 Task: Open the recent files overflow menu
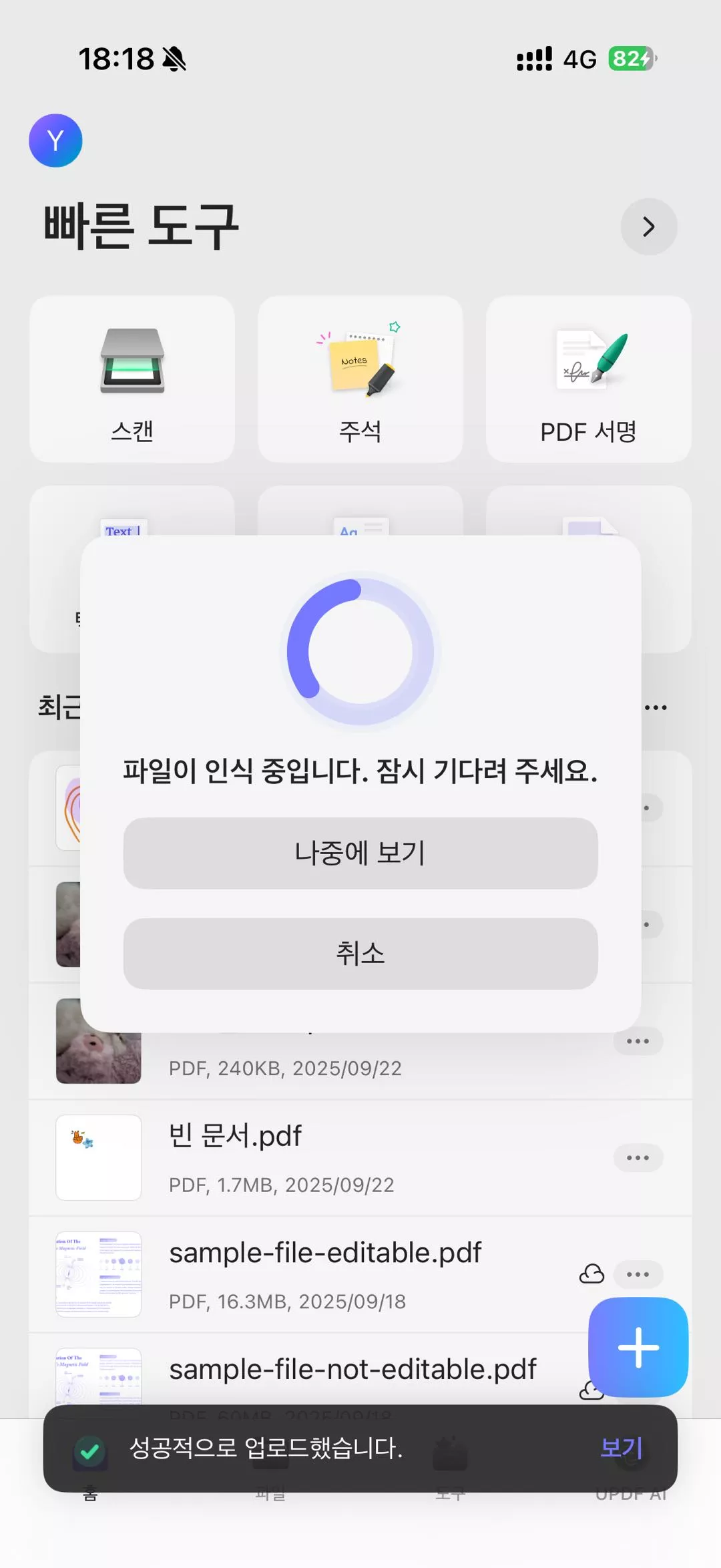pos(656,707)
